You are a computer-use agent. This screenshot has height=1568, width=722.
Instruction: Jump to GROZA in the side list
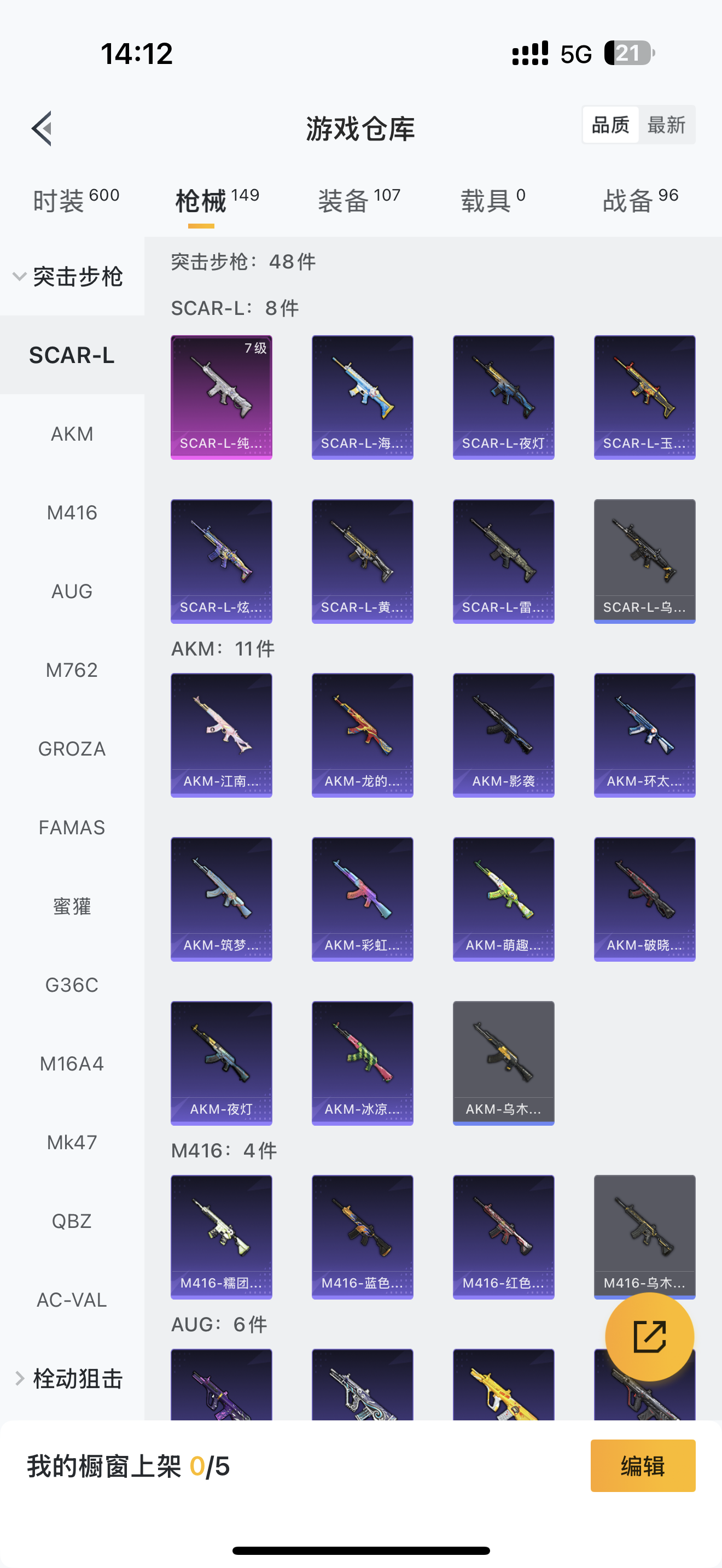point(72,748)
